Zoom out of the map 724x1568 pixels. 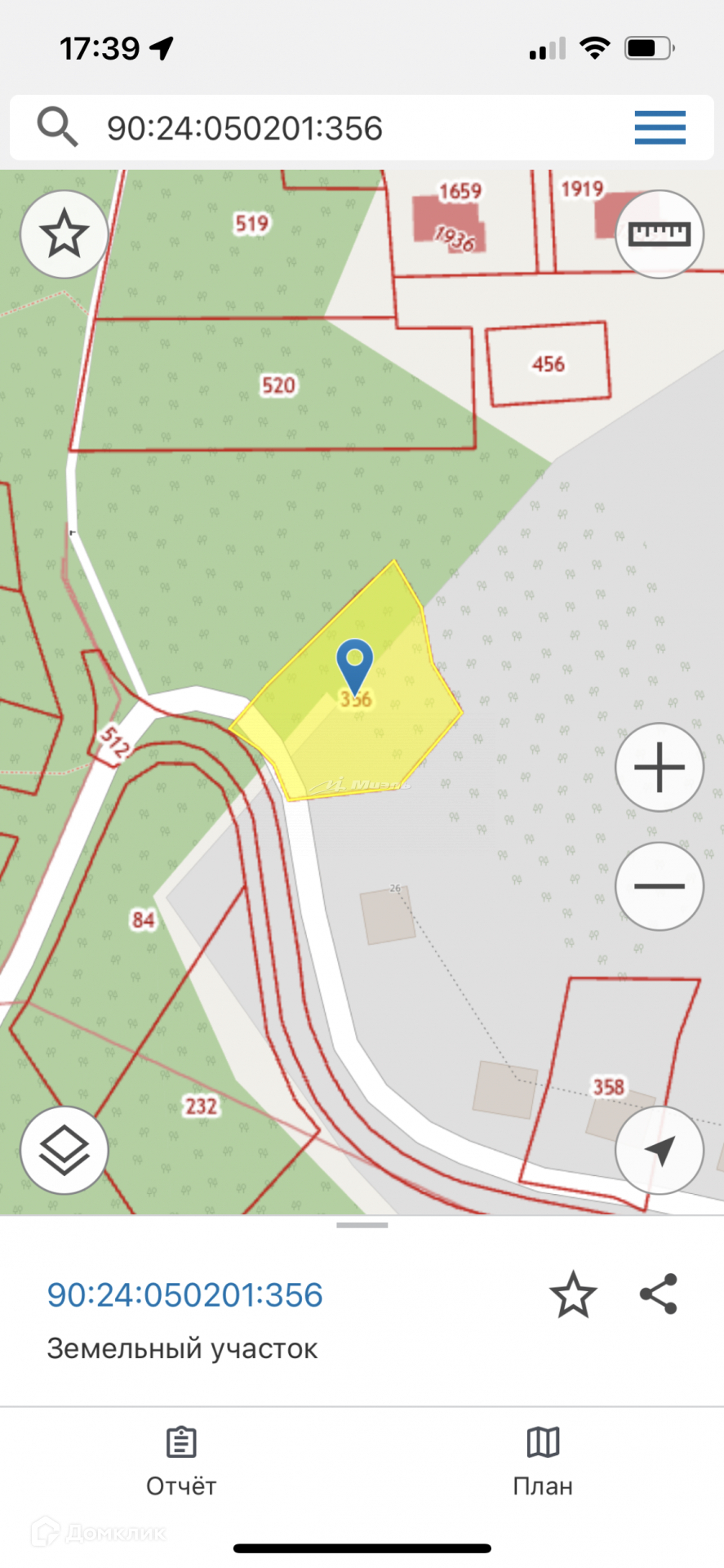(x=659, y=886)
